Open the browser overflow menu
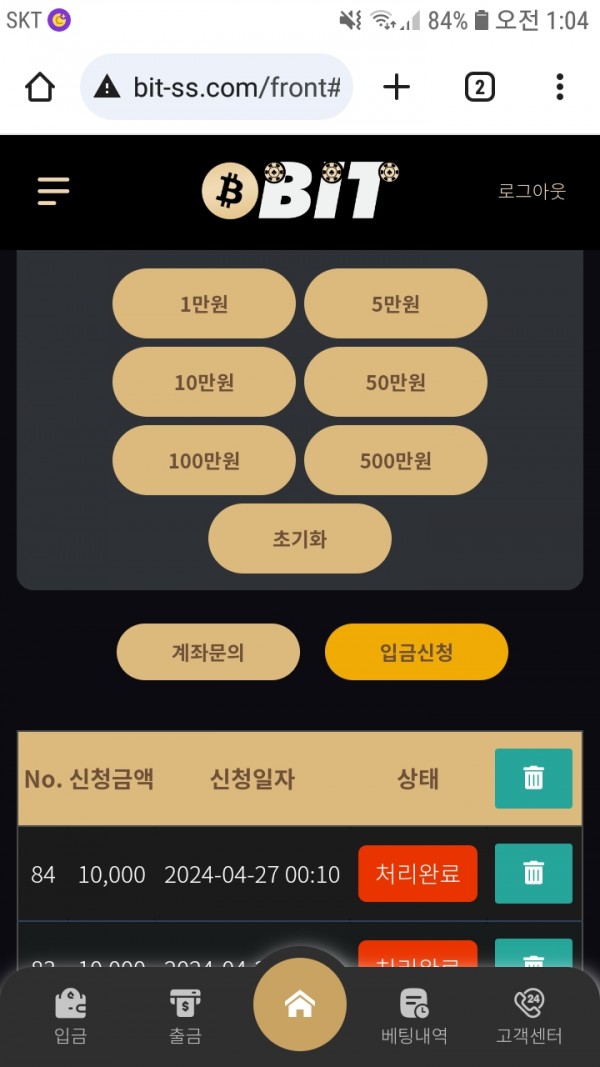The height and width of the screenshot is (1067, 600). (x=559, y=87)
